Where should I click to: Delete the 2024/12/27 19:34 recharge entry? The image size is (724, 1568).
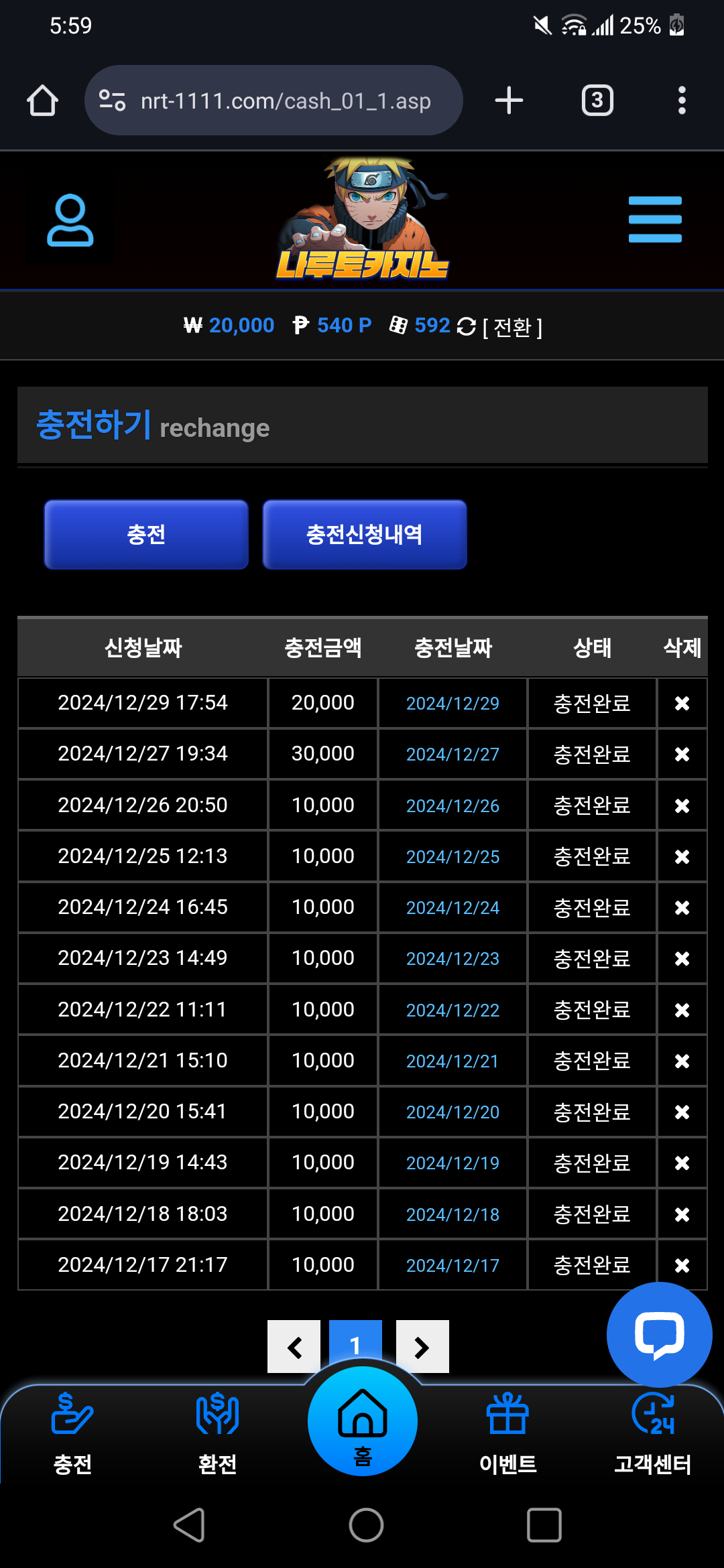click(x=682, y=755)
